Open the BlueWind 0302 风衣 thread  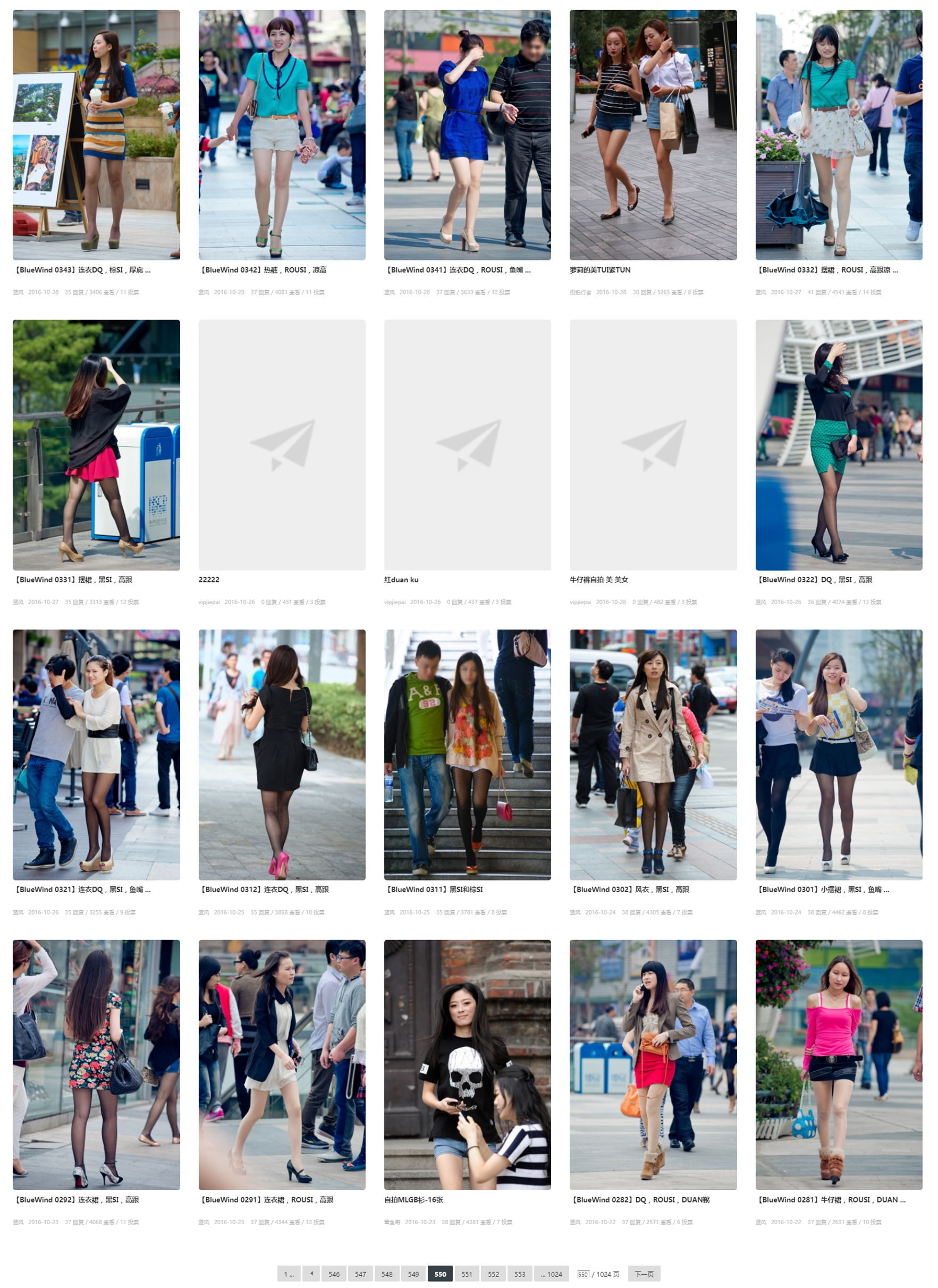631,889
